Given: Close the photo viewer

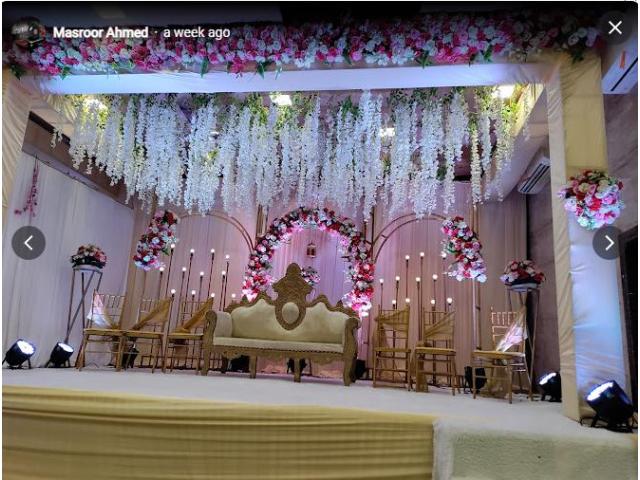Looking at the screenshot, I should coord(614,28).
